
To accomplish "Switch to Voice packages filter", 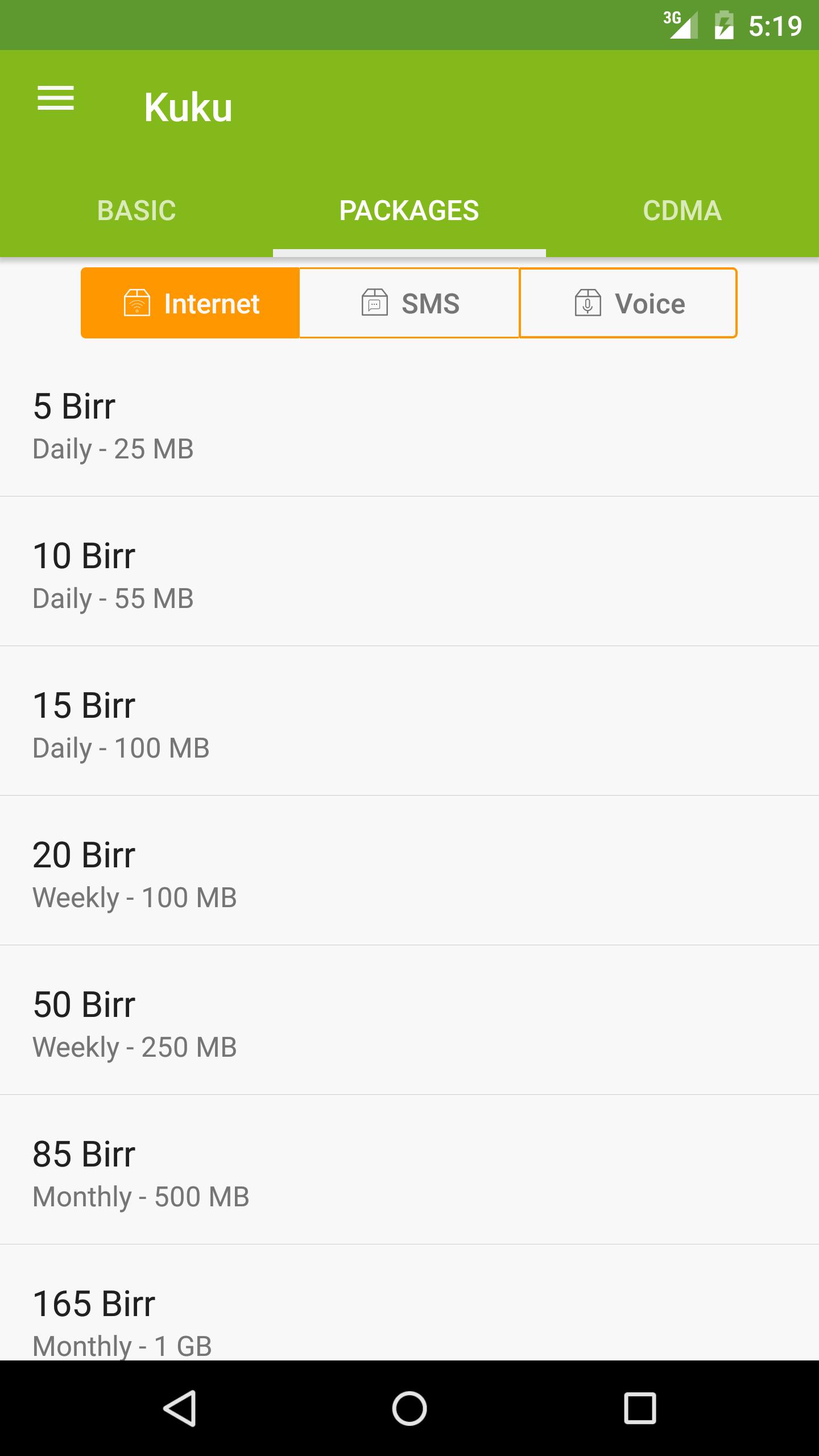I will pyautogui.click(x=627, y=303).
